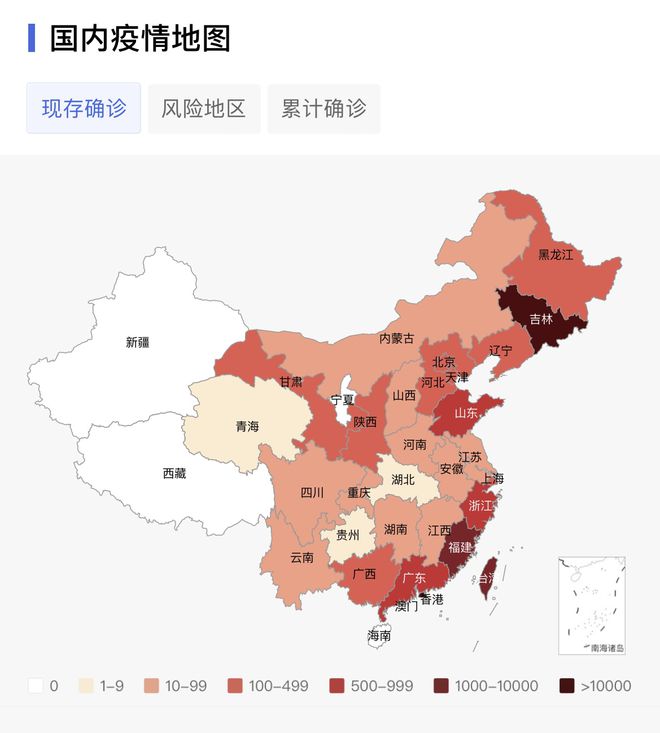
Task: Select the 累计确诊 tab
Action: click(324, 109)
